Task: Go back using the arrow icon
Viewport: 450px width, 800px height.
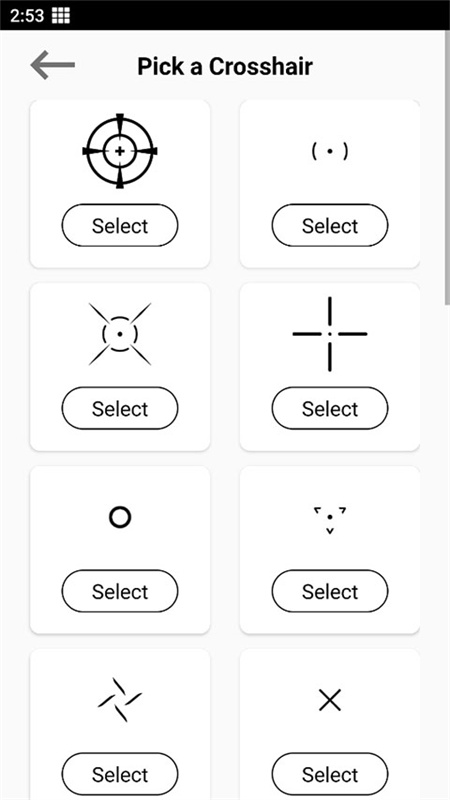Action: coord(53,65)
